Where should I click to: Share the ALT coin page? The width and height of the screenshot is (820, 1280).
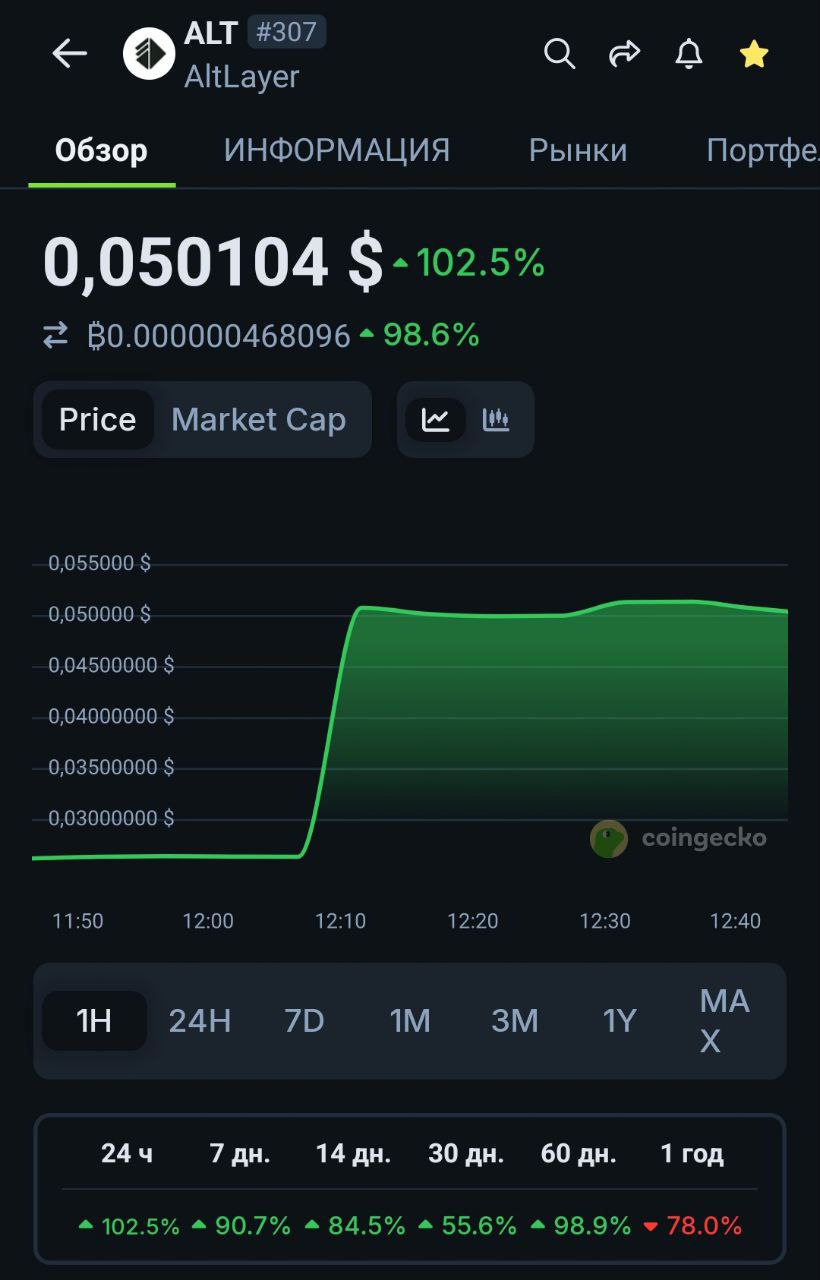point(625,54)
